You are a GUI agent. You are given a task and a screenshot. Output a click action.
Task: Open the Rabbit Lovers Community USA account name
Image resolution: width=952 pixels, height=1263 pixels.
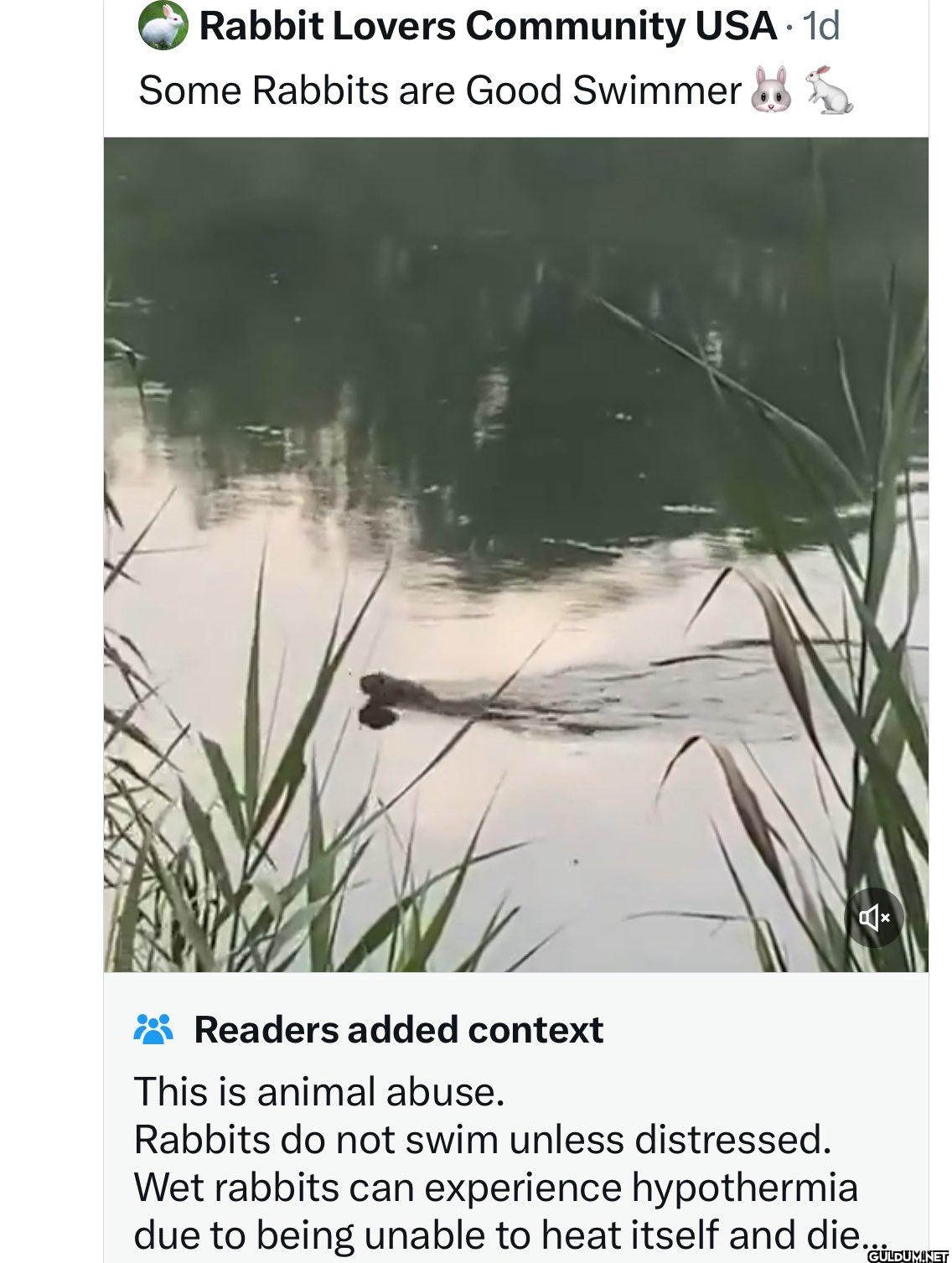(487, 26)
